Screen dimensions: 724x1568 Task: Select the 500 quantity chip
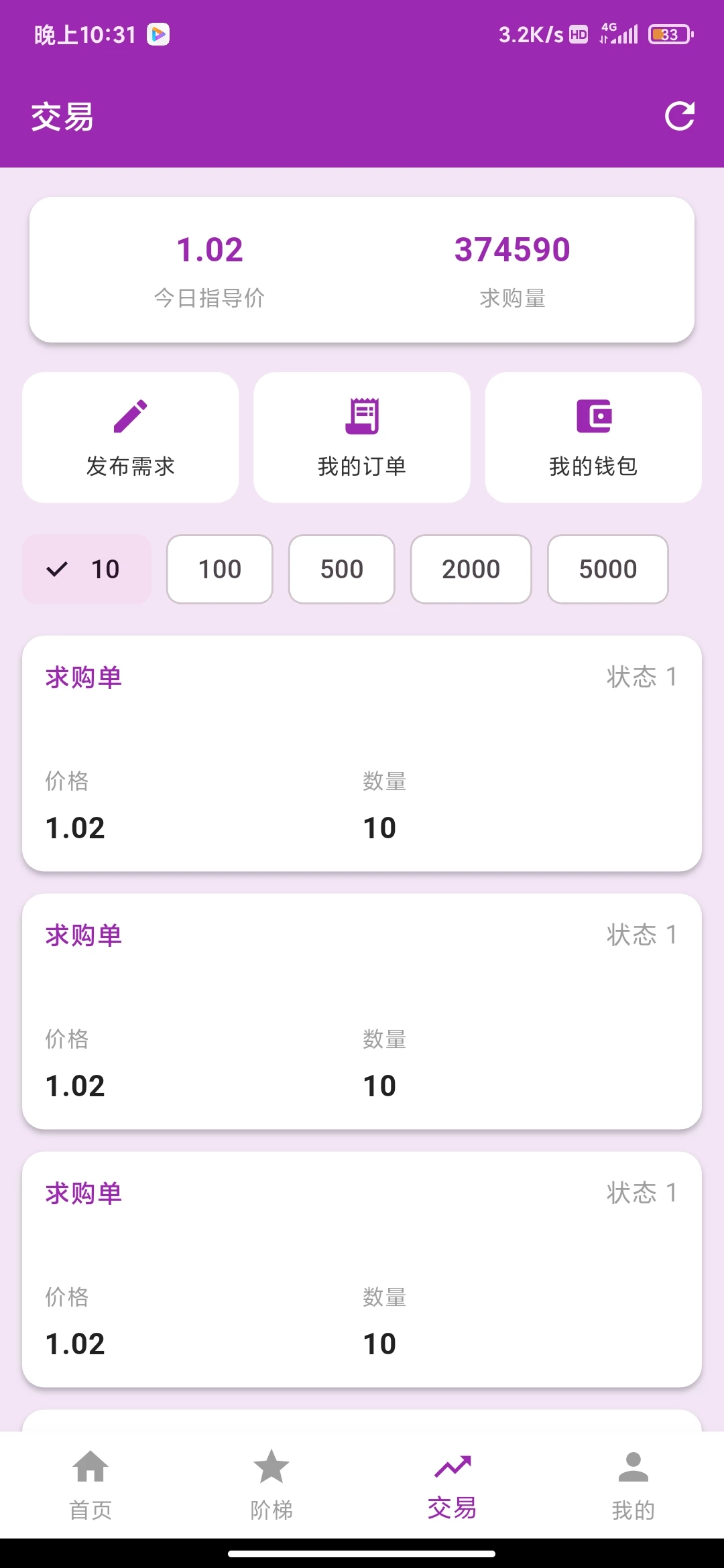341,569
